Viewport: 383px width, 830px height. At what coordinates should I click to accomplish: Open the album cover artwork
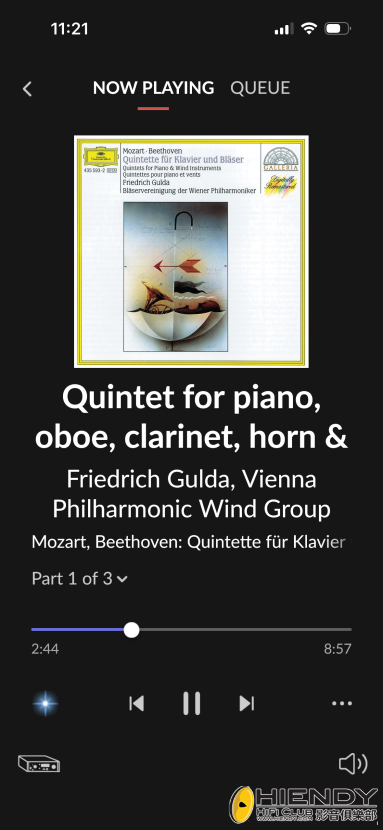[x=192, y=251]
